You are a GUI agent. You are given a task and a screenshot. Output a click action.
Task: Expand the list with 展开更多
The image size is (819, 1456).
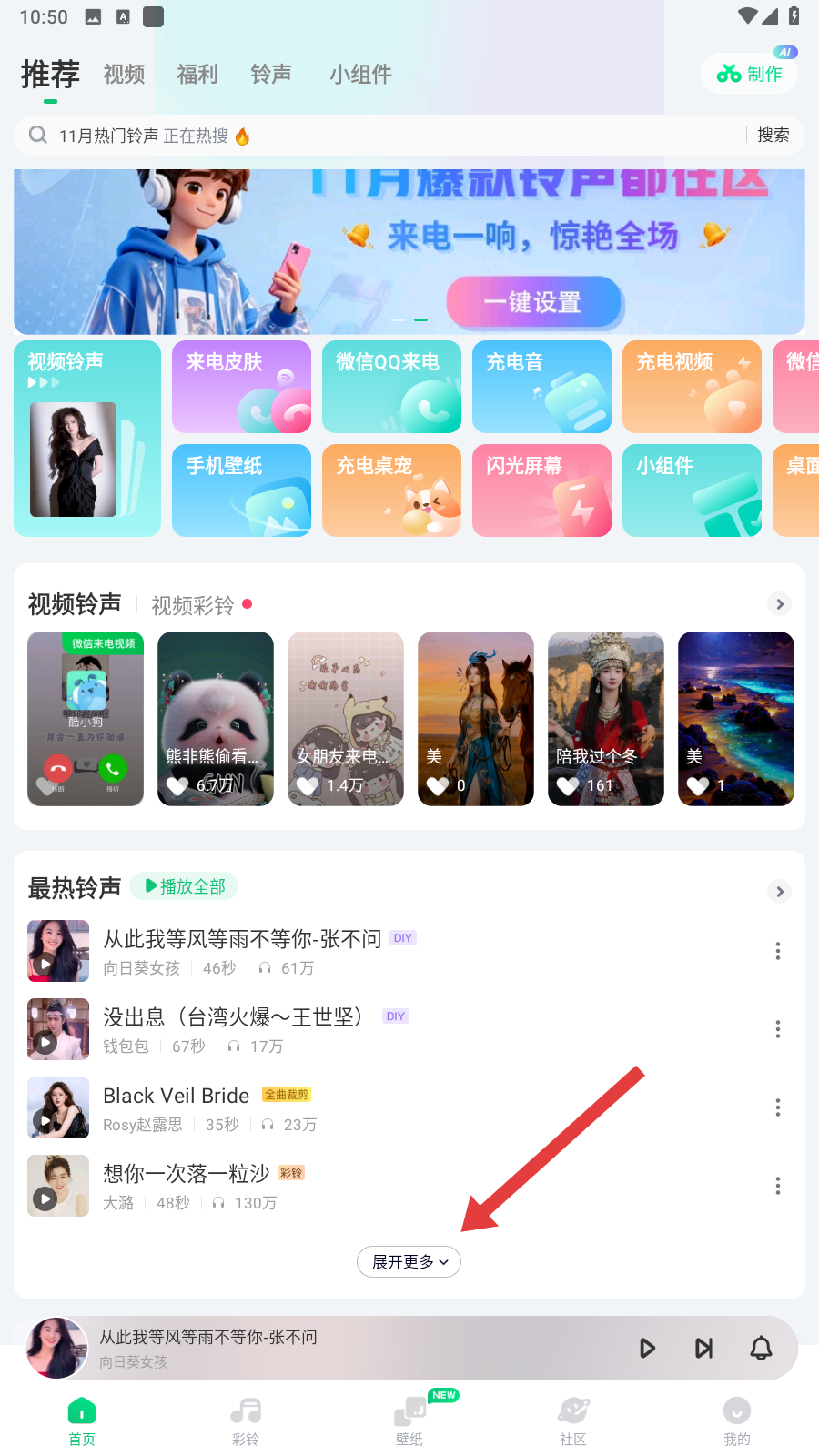(x=409, y=1262)
